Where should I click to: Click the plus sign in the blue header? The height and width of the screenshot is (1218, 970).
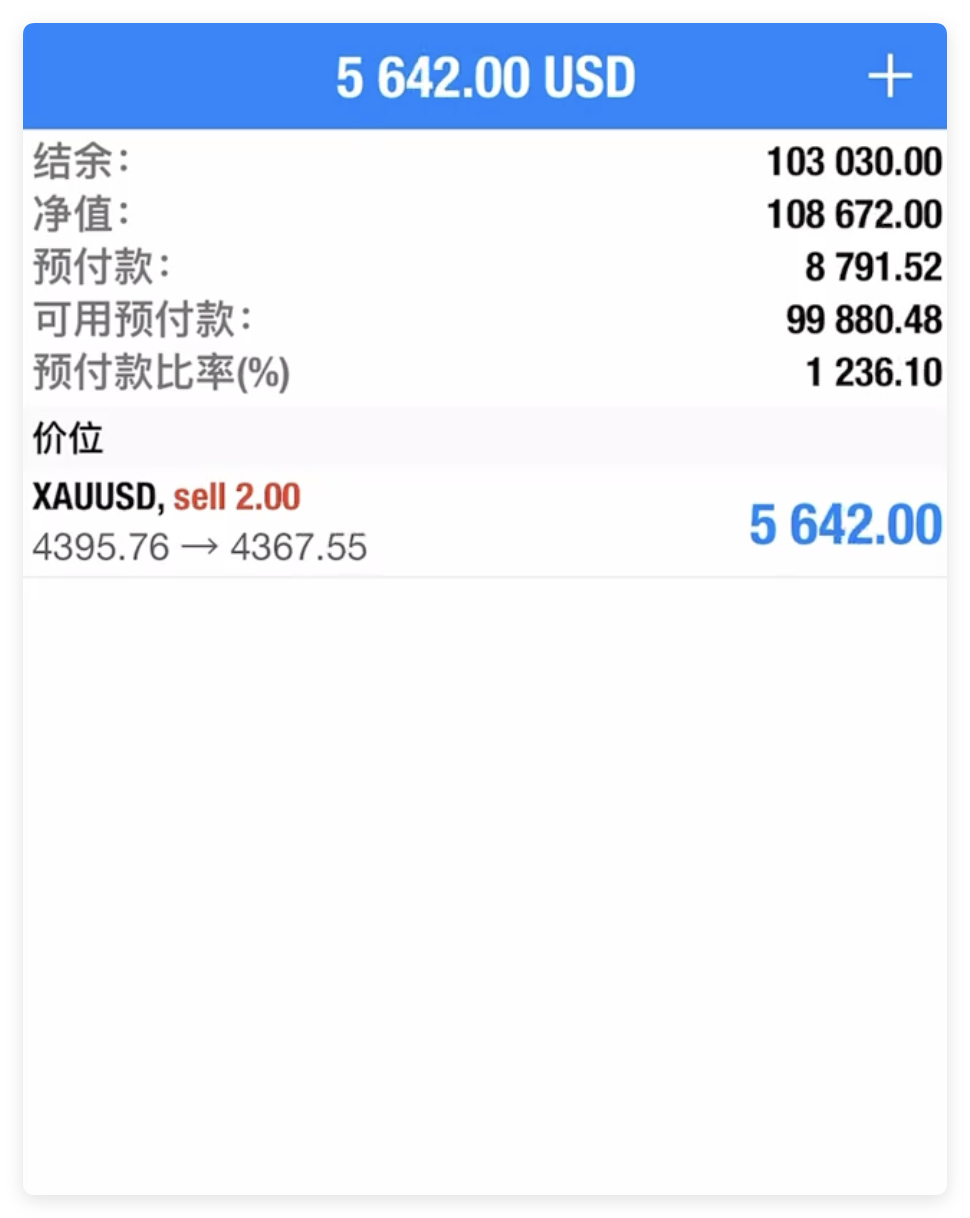(889, 76)
